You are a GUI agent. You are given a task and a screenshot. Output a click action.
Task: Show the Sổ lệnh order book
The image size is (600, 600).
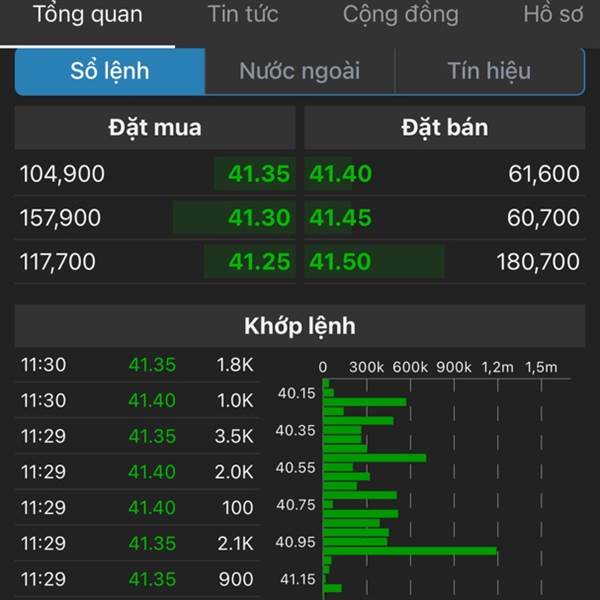110,71
